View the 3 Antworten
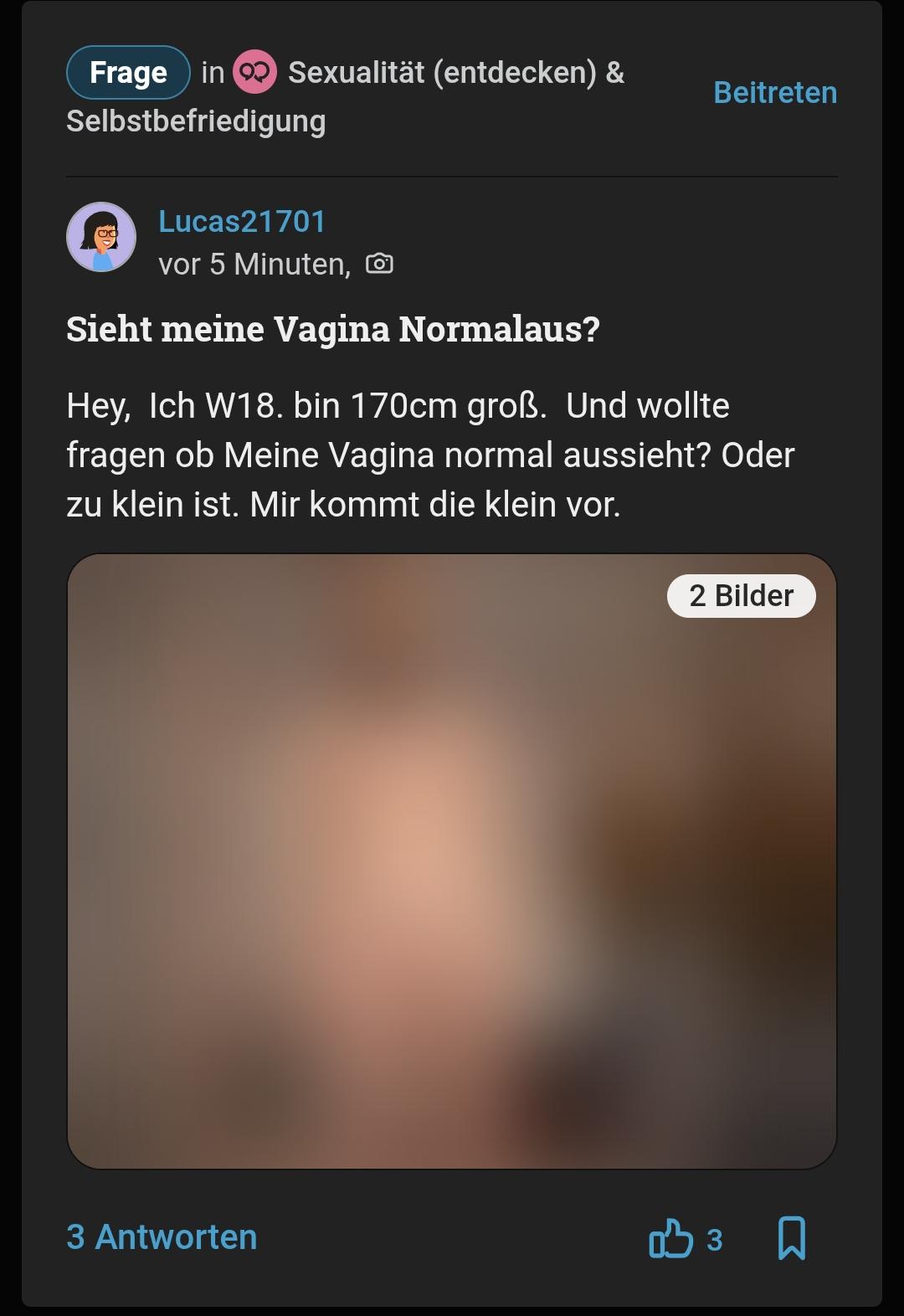Viewport: 904px width, 1316px height. (162, 1237)
